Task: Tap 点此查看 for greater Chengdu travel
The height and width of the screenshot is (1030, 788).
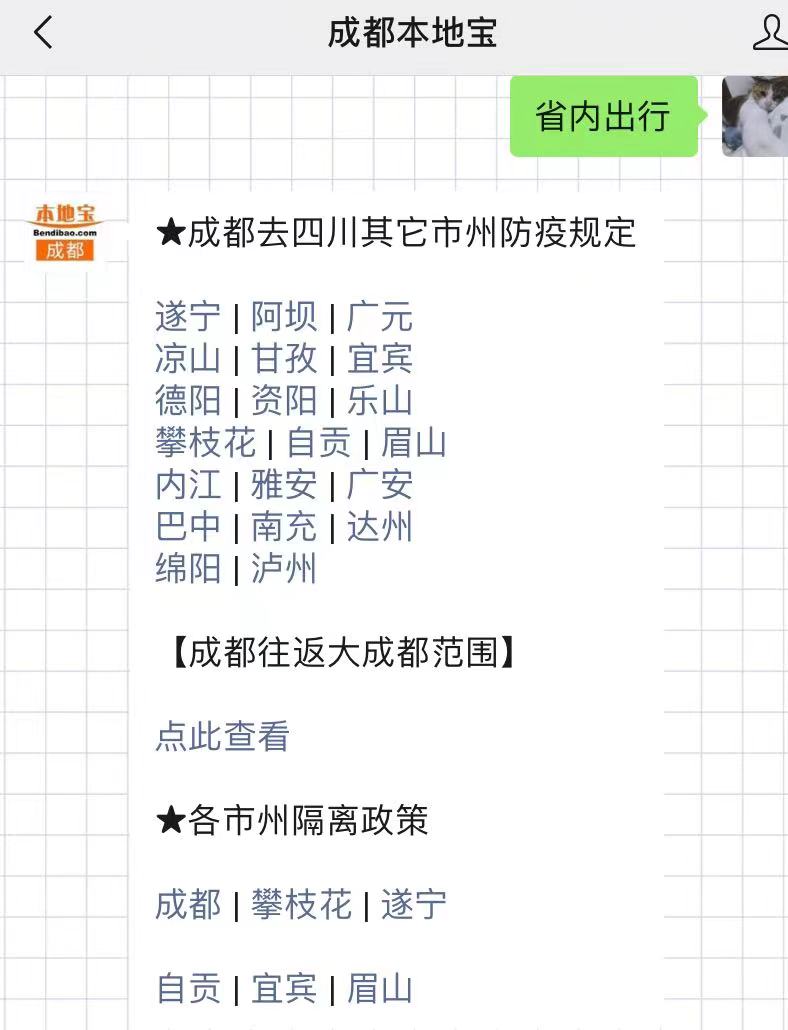Action: coord(222,737)
